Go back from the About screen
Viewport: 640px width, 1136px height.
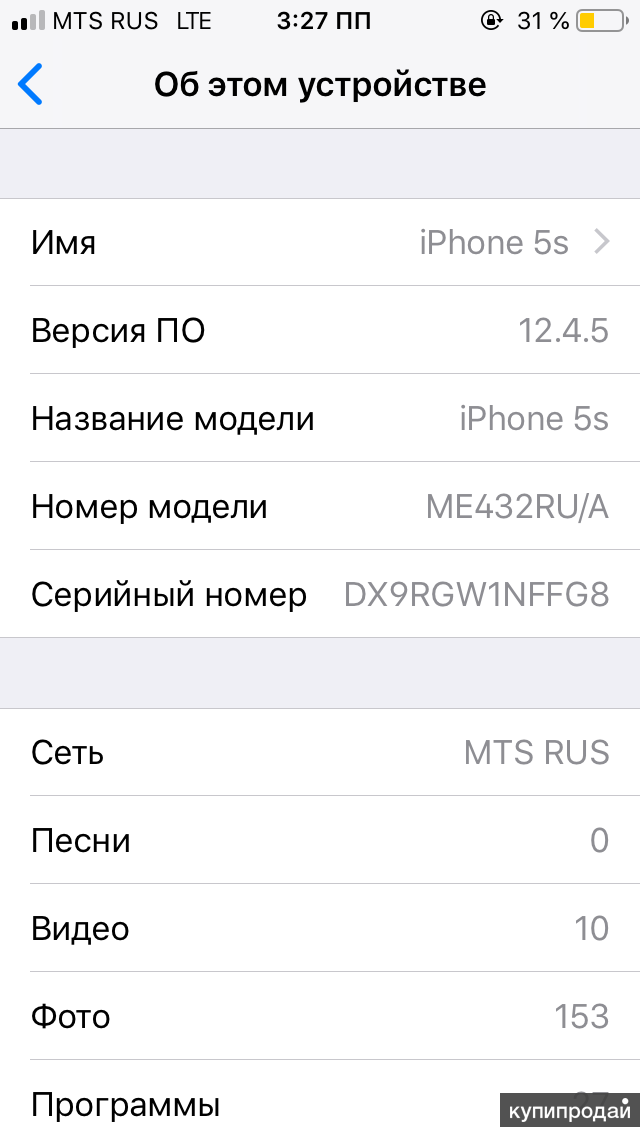click(x=32, y=85)
